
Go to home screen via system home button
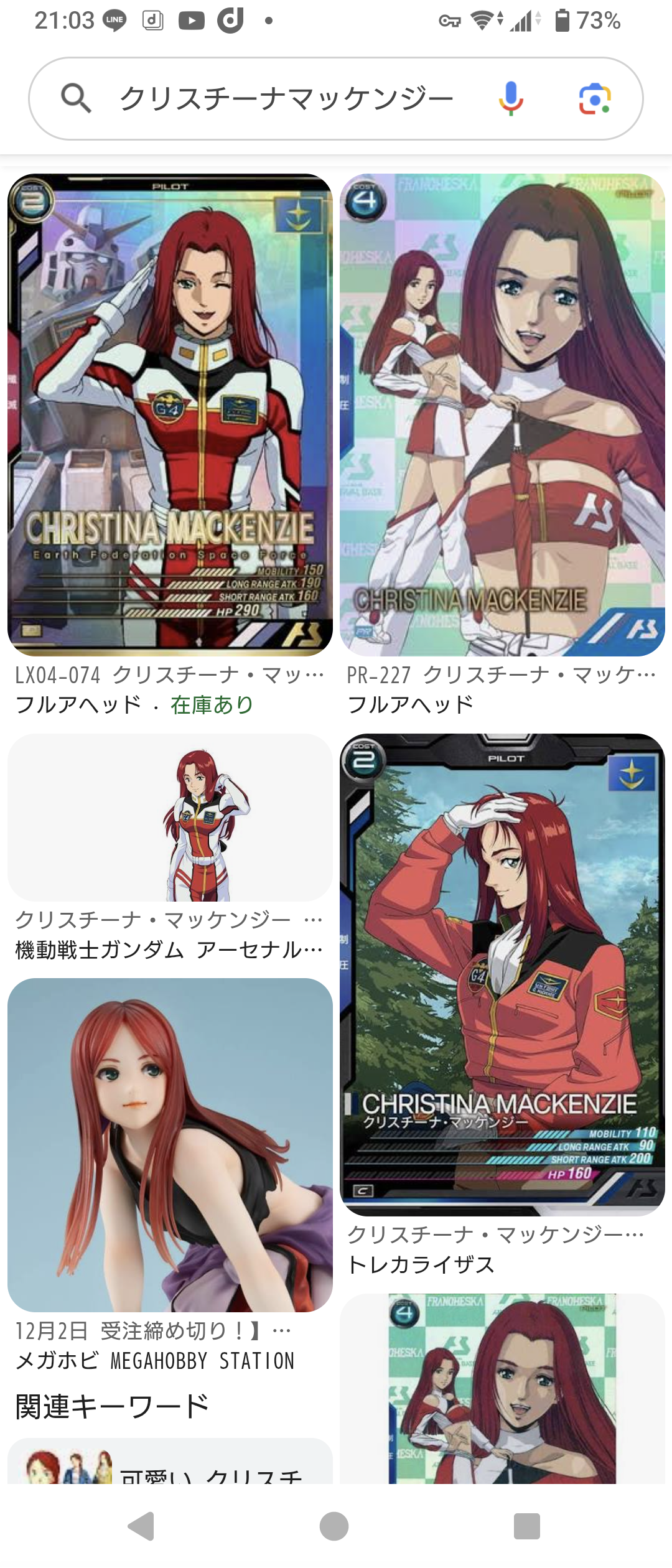click(334, 1526)
